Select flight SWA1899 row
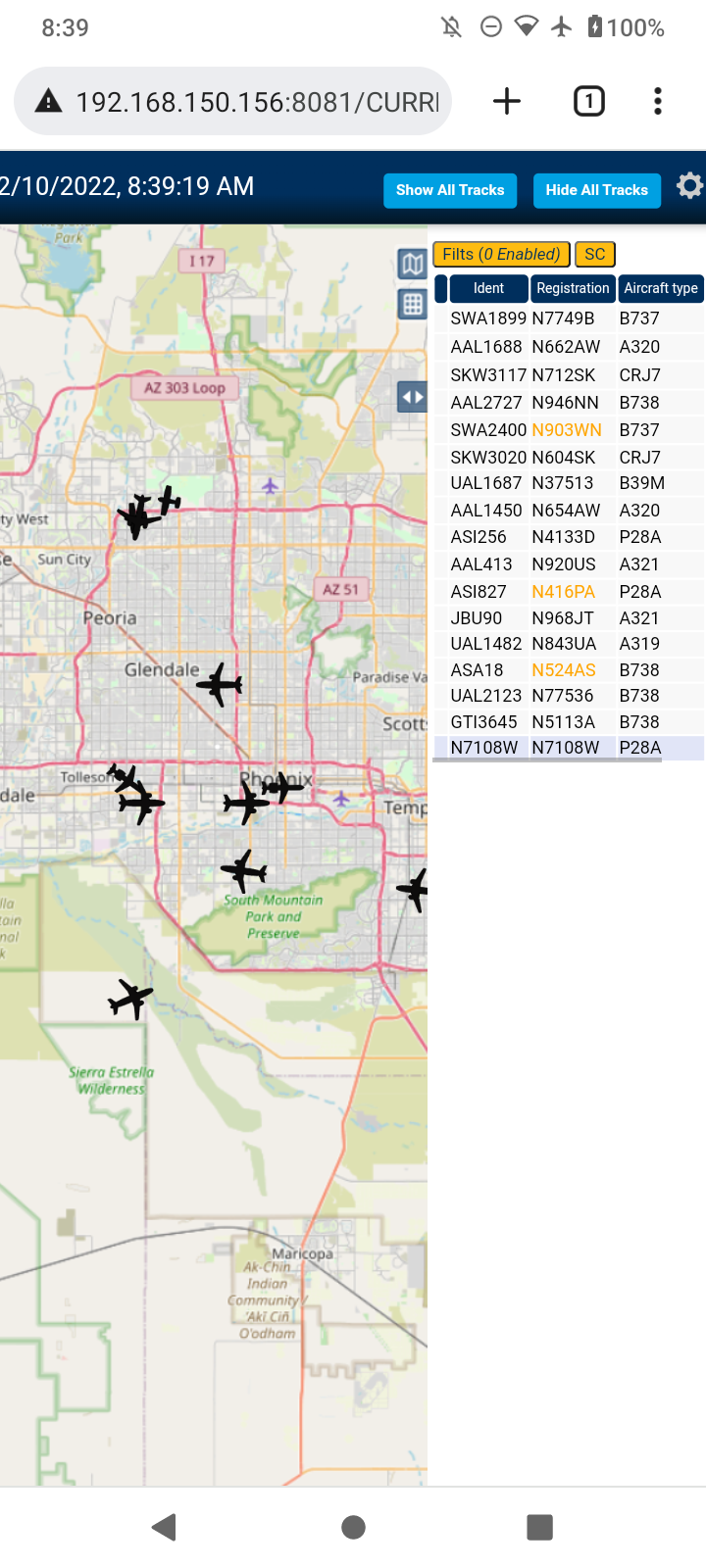This screenshot has width=706, height=1568. click(569, 318)
